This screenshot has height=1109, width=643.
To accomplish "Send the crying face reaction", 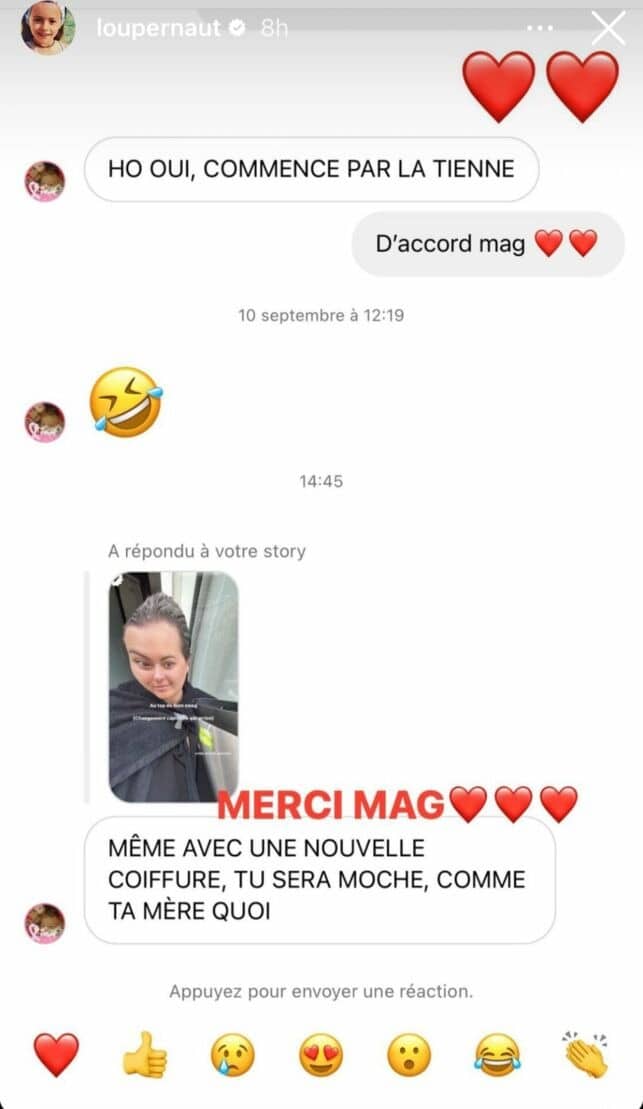I will (232, 1054).
